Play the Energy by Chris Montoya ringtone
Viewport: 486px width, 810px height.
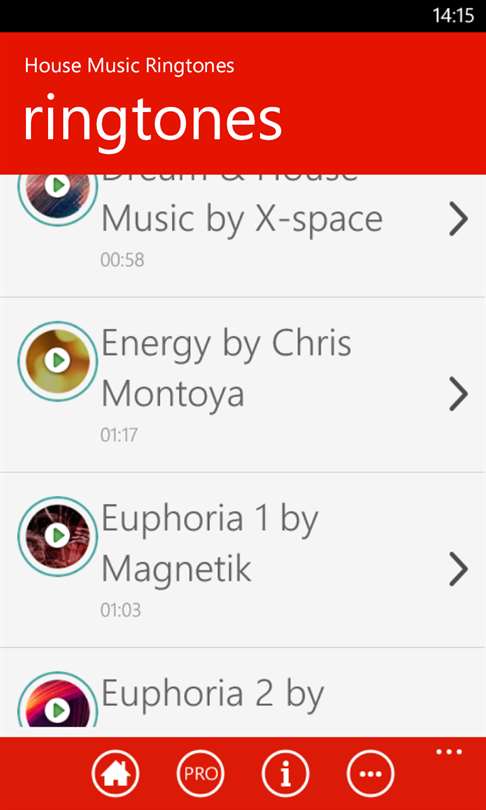coord(57,361)
